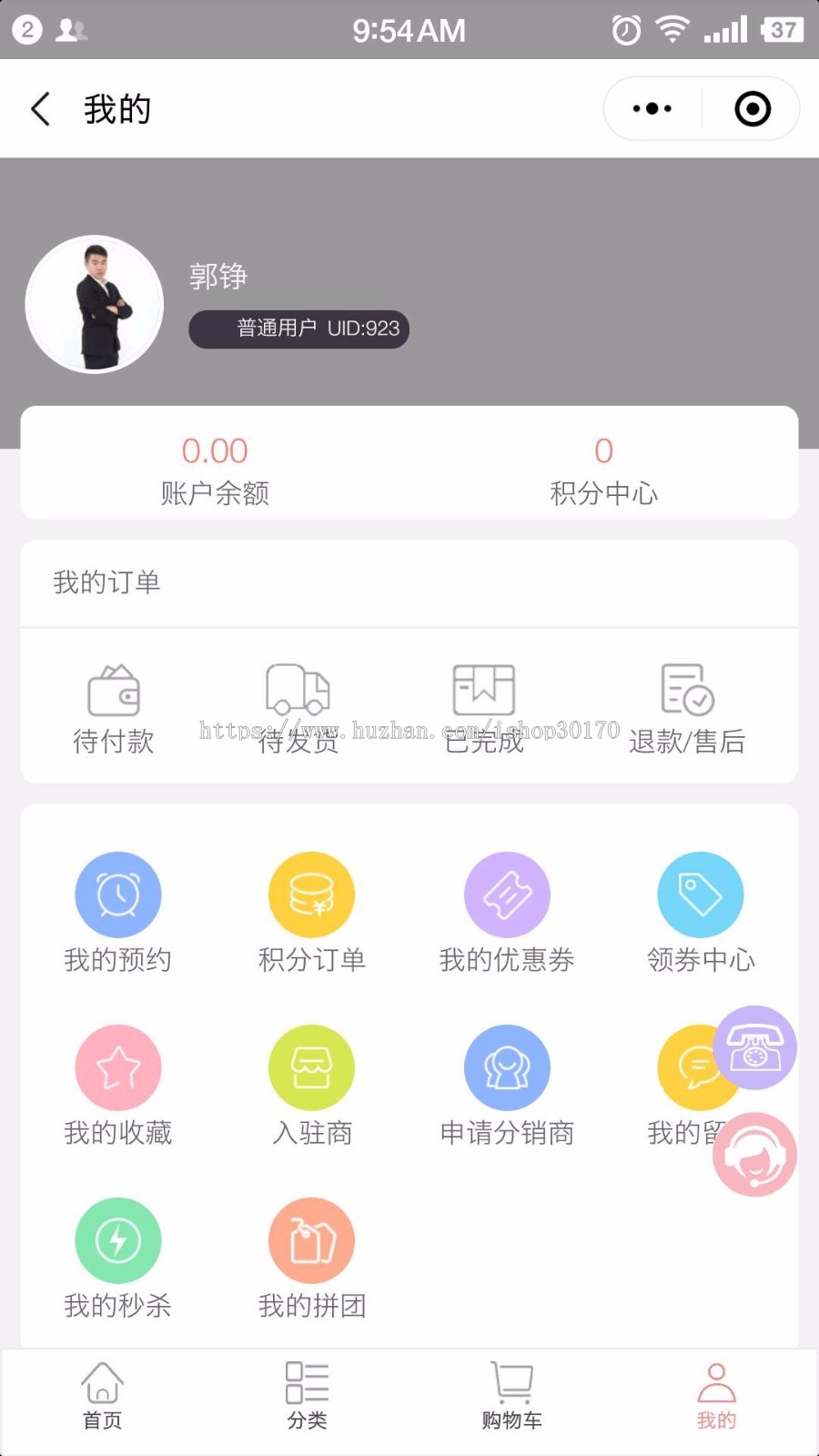Open 我的收藏 favorites
This screenshot has width=819, height=1456.
118,1083
